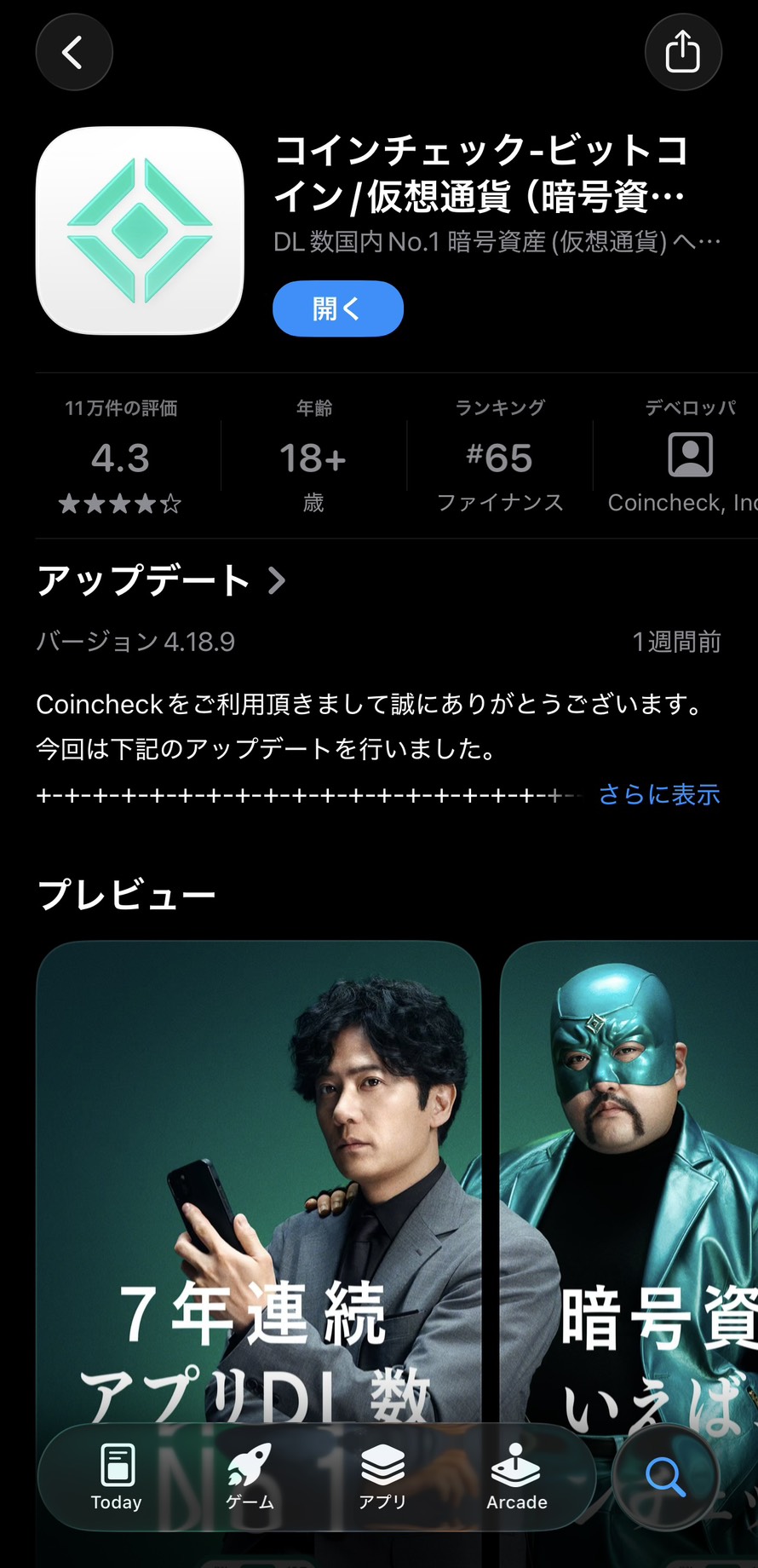
Task: Switch to the Today tab
Action: pyautogui.click(x=117, y=1479)
